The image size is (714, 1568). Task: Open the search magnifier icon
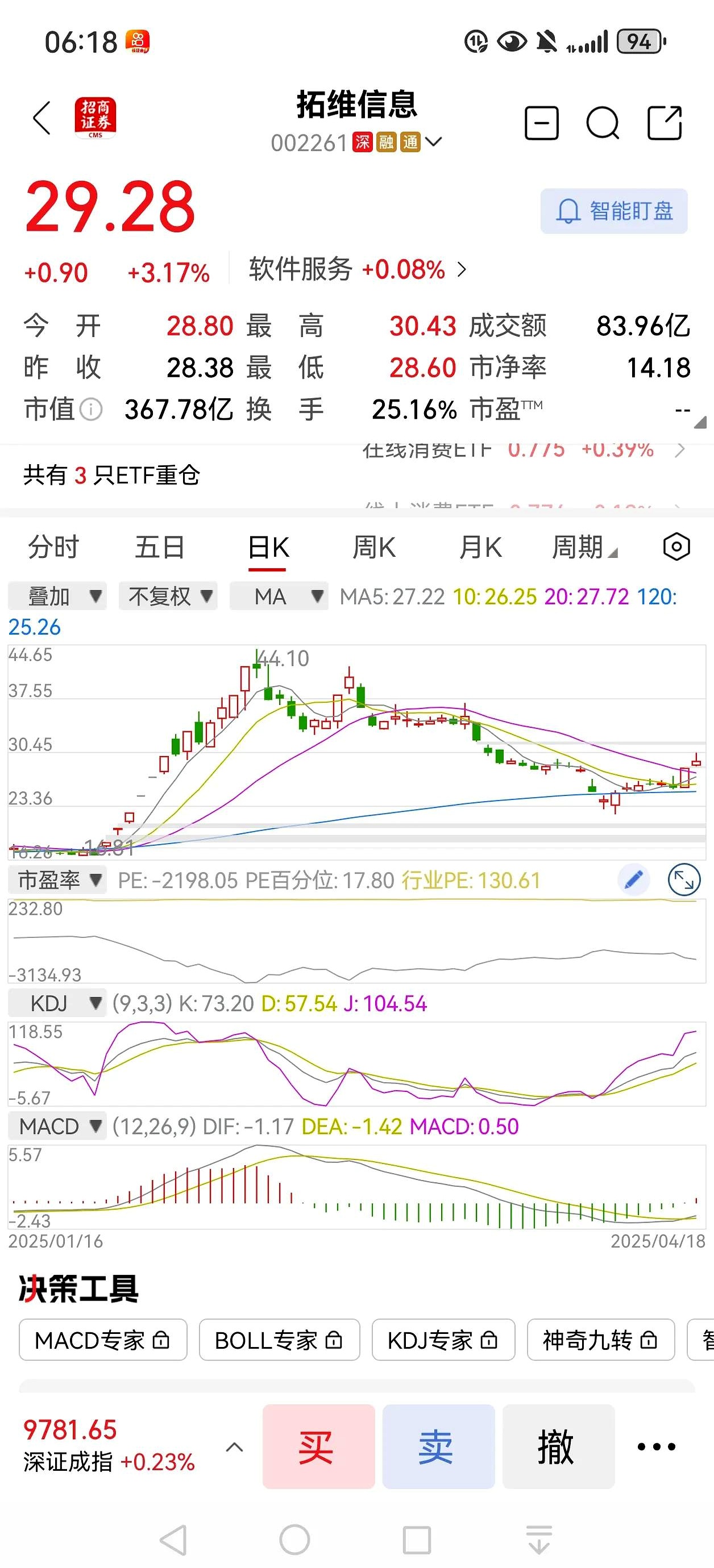click(603, 122)
